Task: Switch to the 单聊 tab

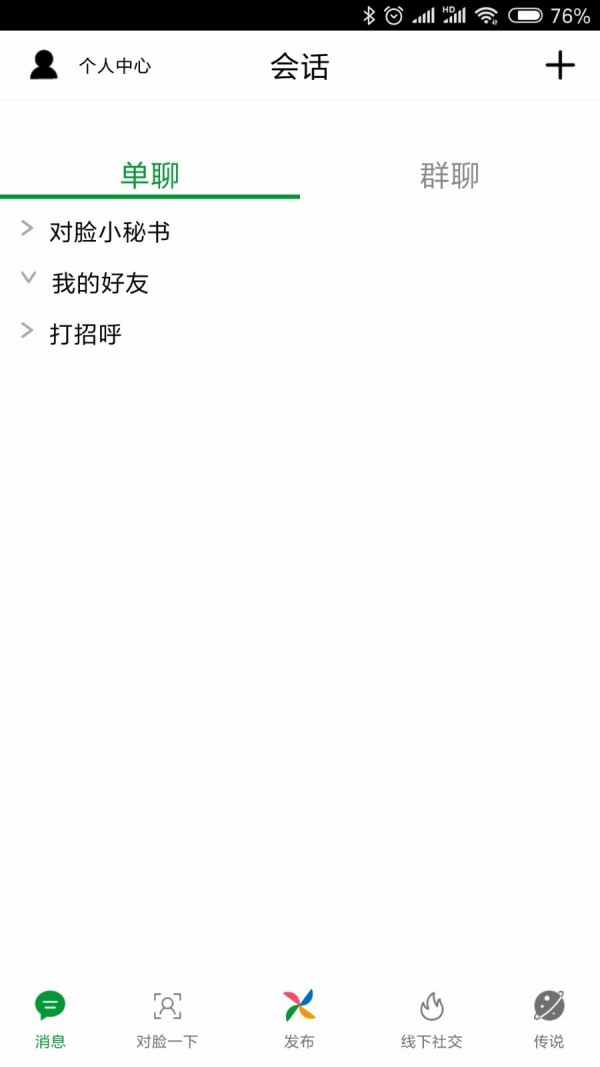Action: pos(150,175)
